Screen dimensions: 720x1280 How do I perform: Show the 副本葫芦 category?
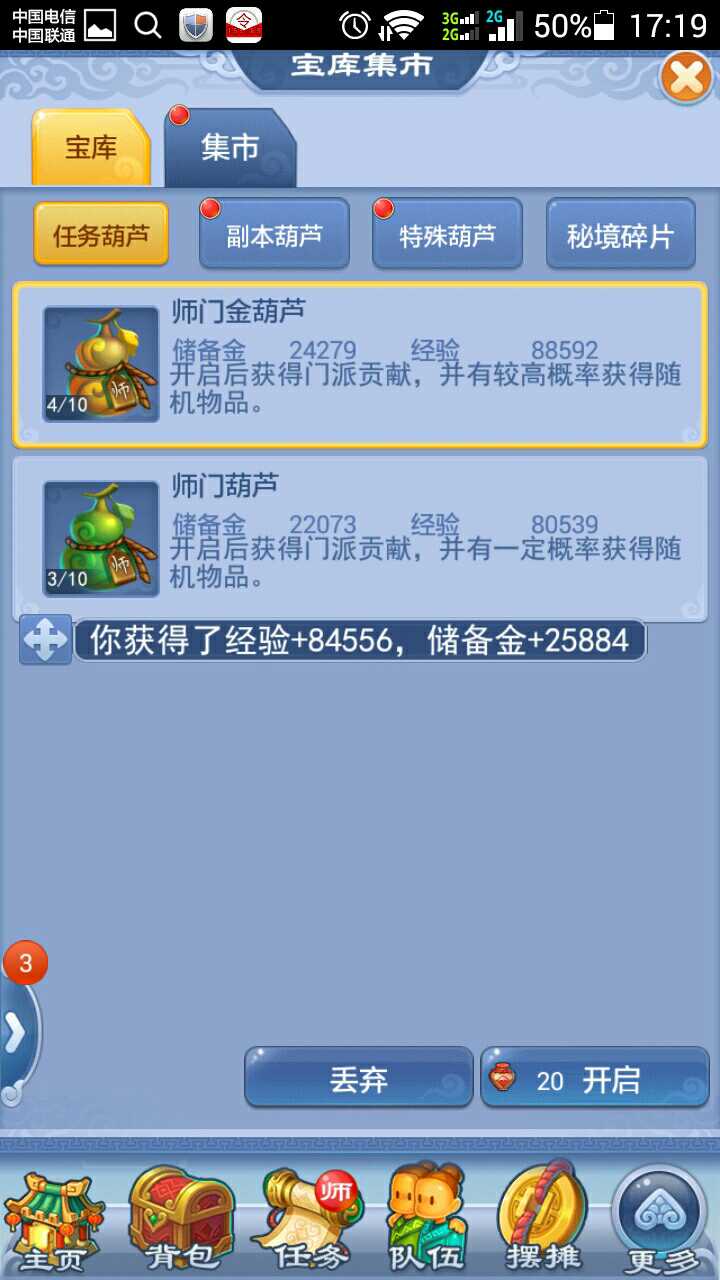point(274,235)
